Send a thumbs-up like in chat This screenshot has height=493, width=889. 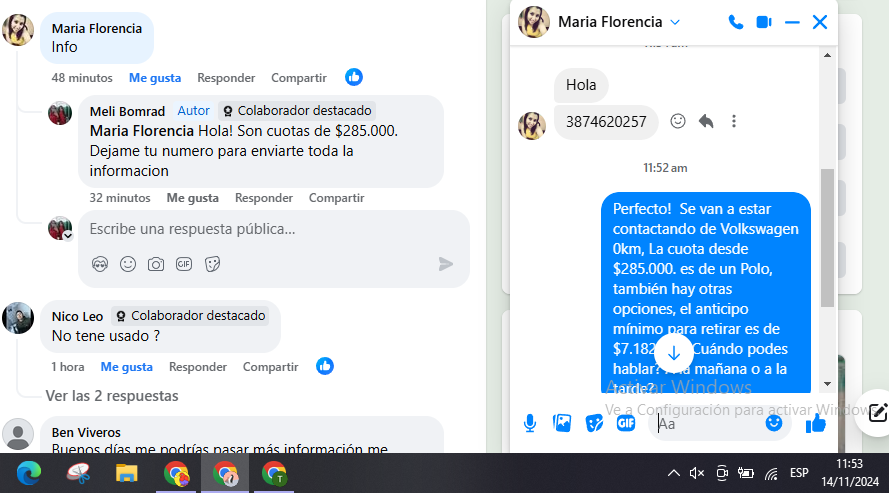pyautogui.click(x=816, y=423)
